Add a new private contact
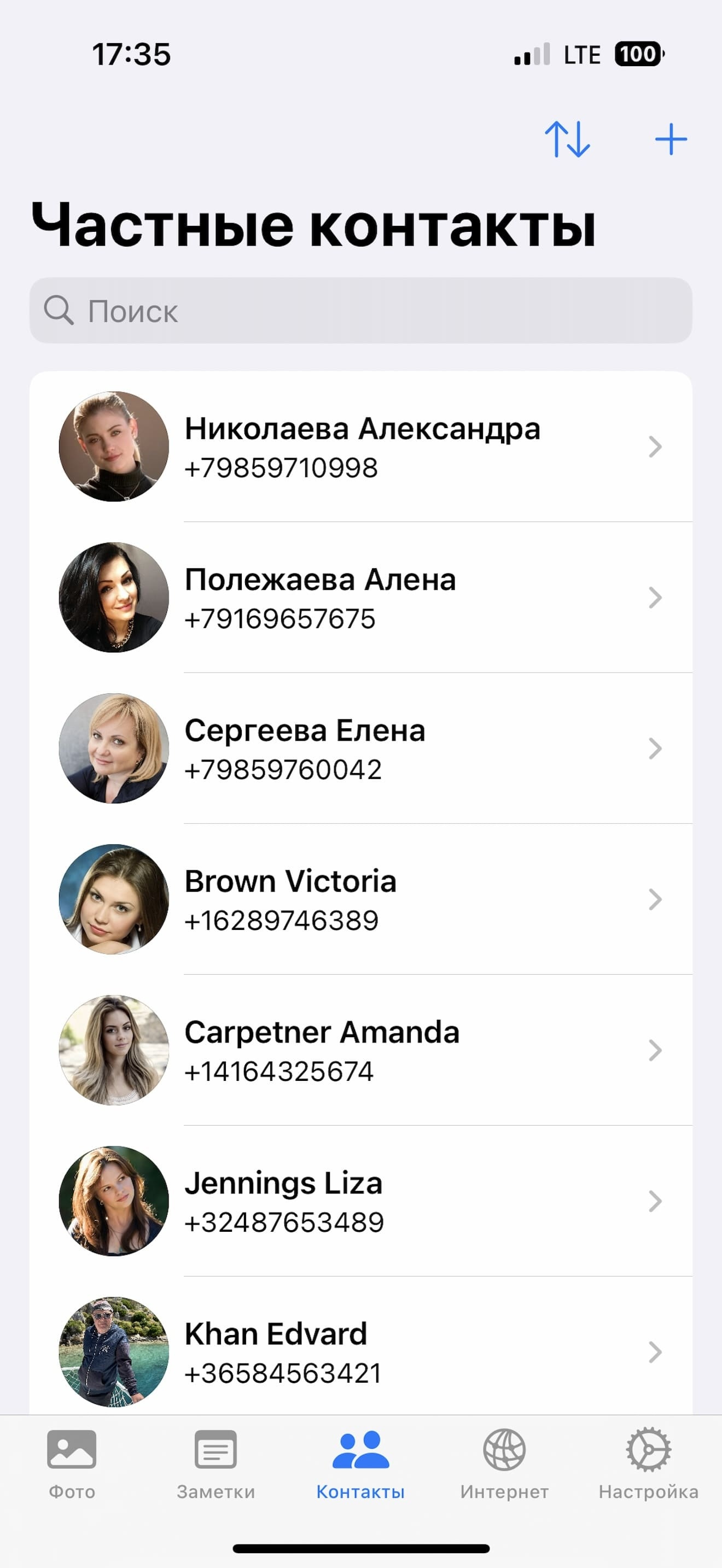The width and height of the screenshot is (722, 1568). (671, 139)
